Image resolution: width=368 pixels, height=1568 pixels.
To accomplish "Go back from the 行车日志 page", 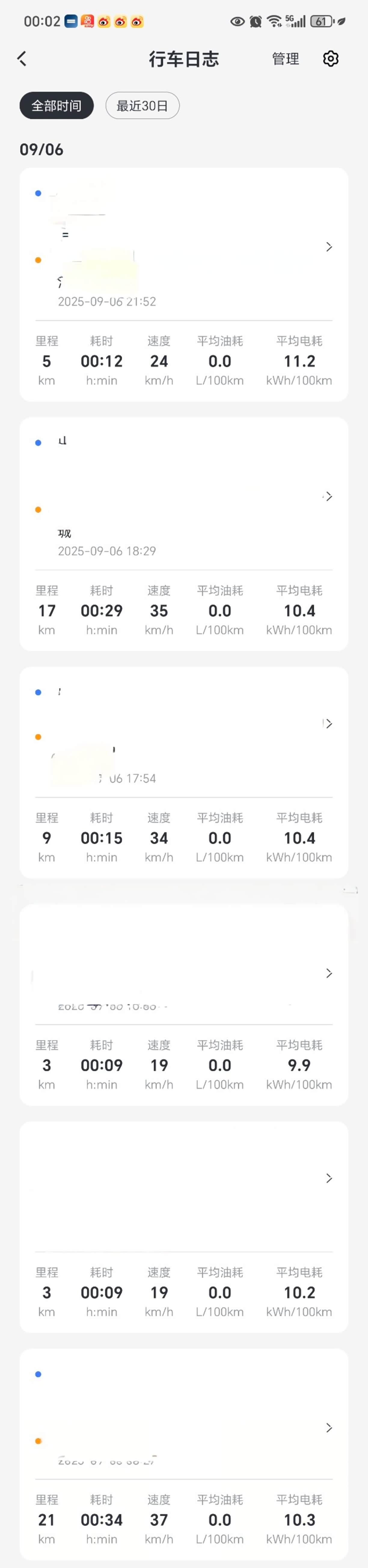I will (x=23, y=59).
